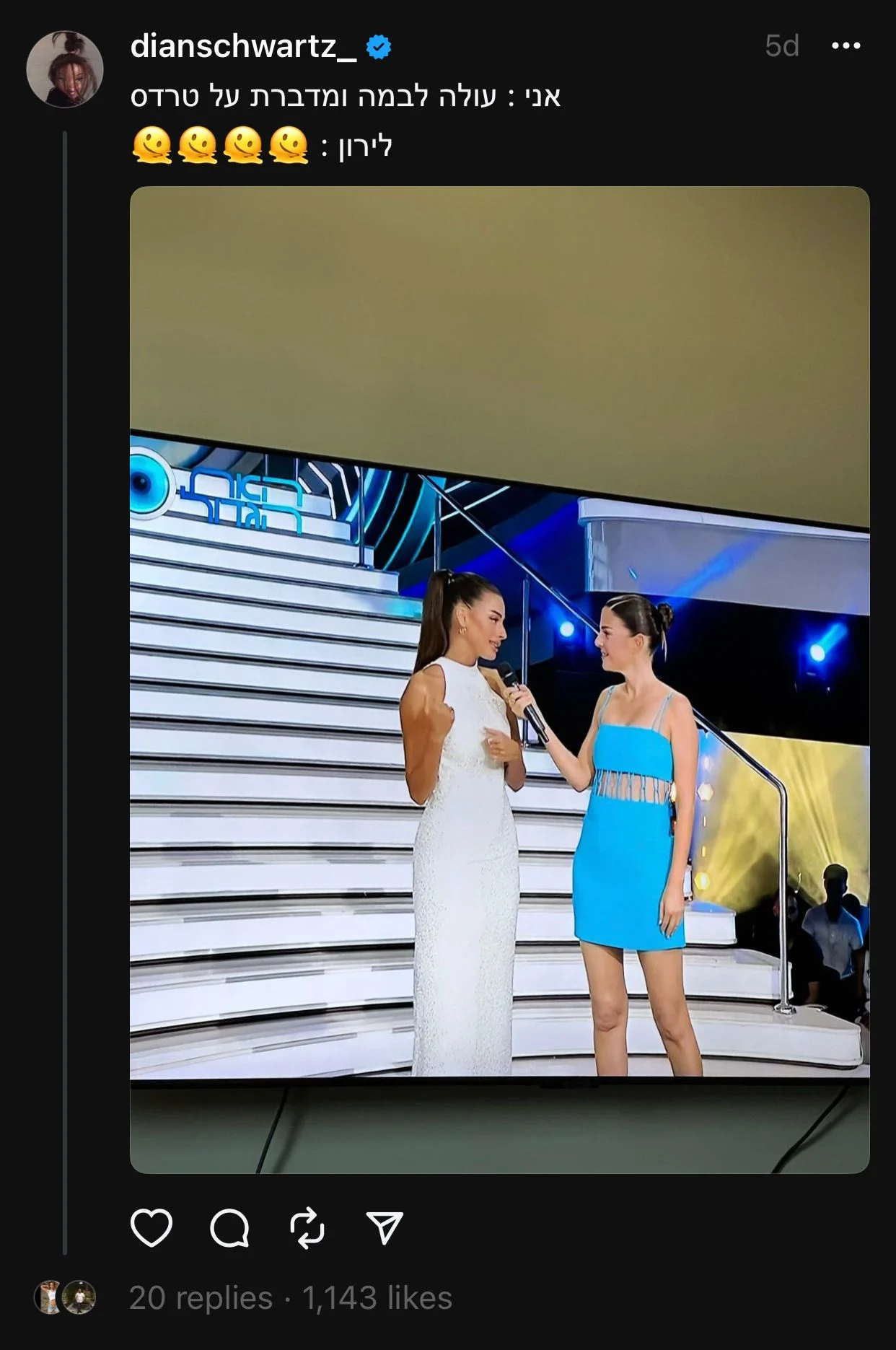Reply to the post with comment icon
The image size is (896, 1350).
230,1227
